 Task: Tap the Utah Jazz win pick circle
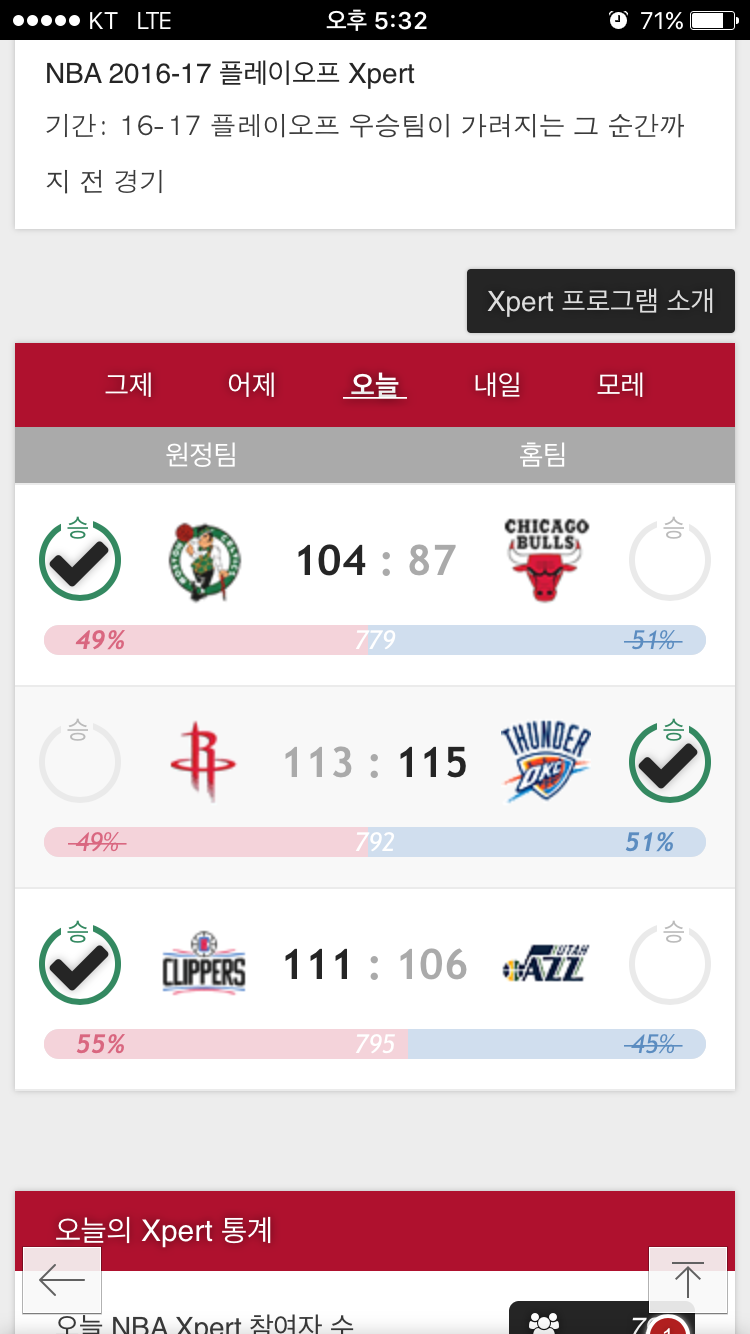click(x=670, y=964)
